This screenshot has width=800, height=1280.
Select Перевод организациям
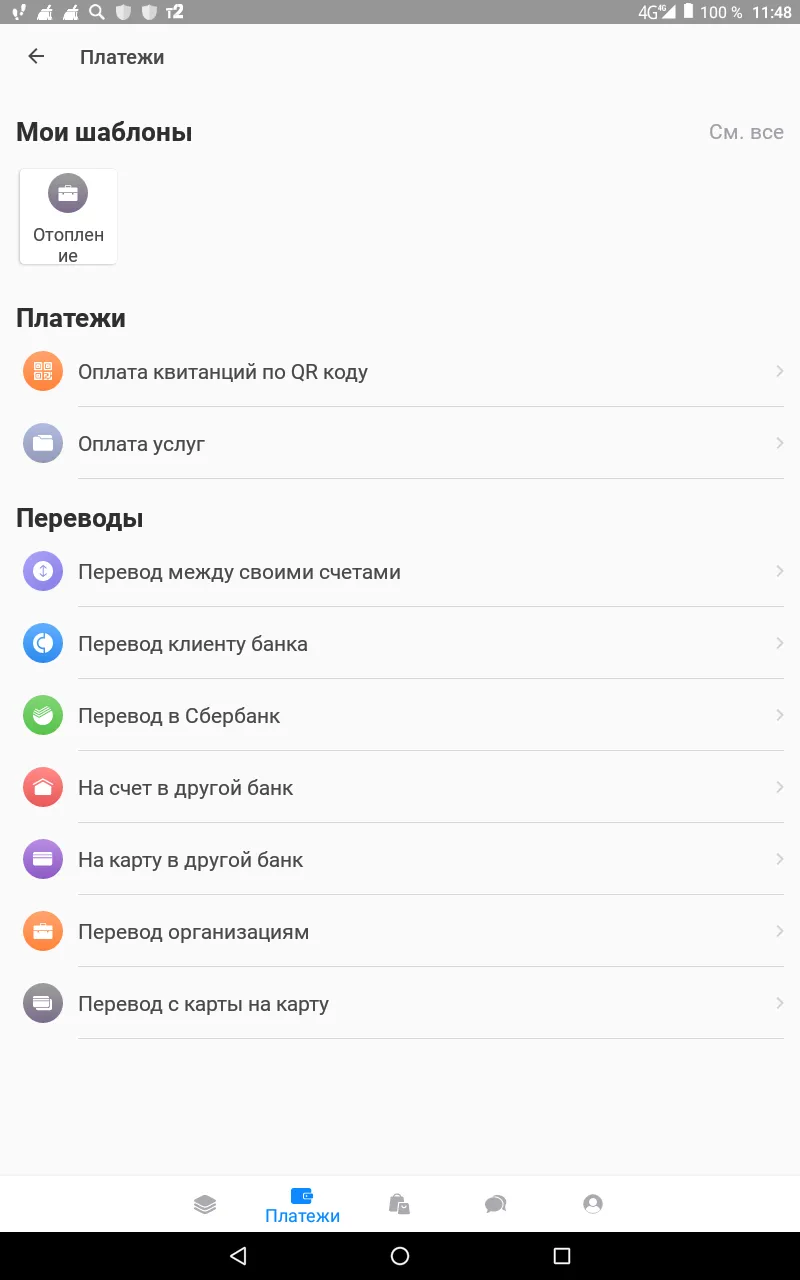point(400,932)
